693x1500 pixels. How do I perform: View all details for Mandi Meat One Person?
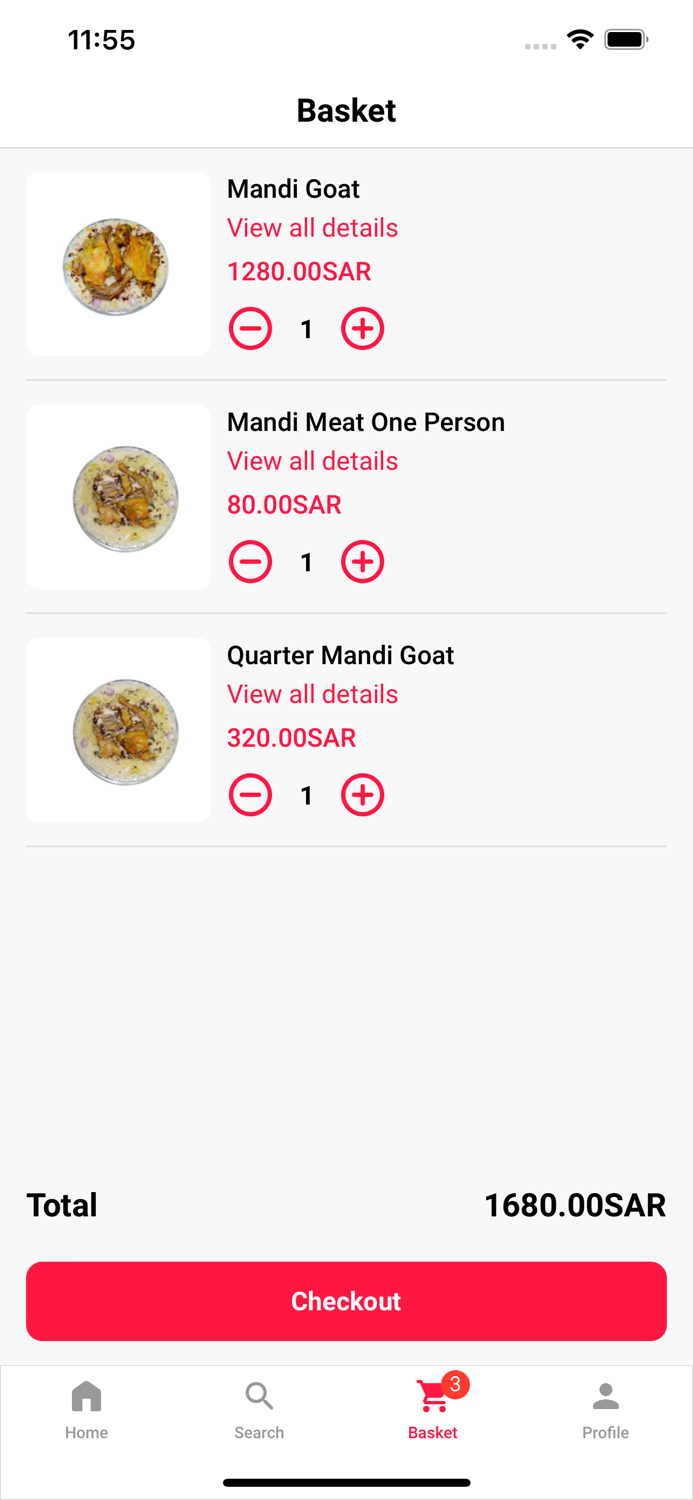pyautogui.click(x=312, y=461)
